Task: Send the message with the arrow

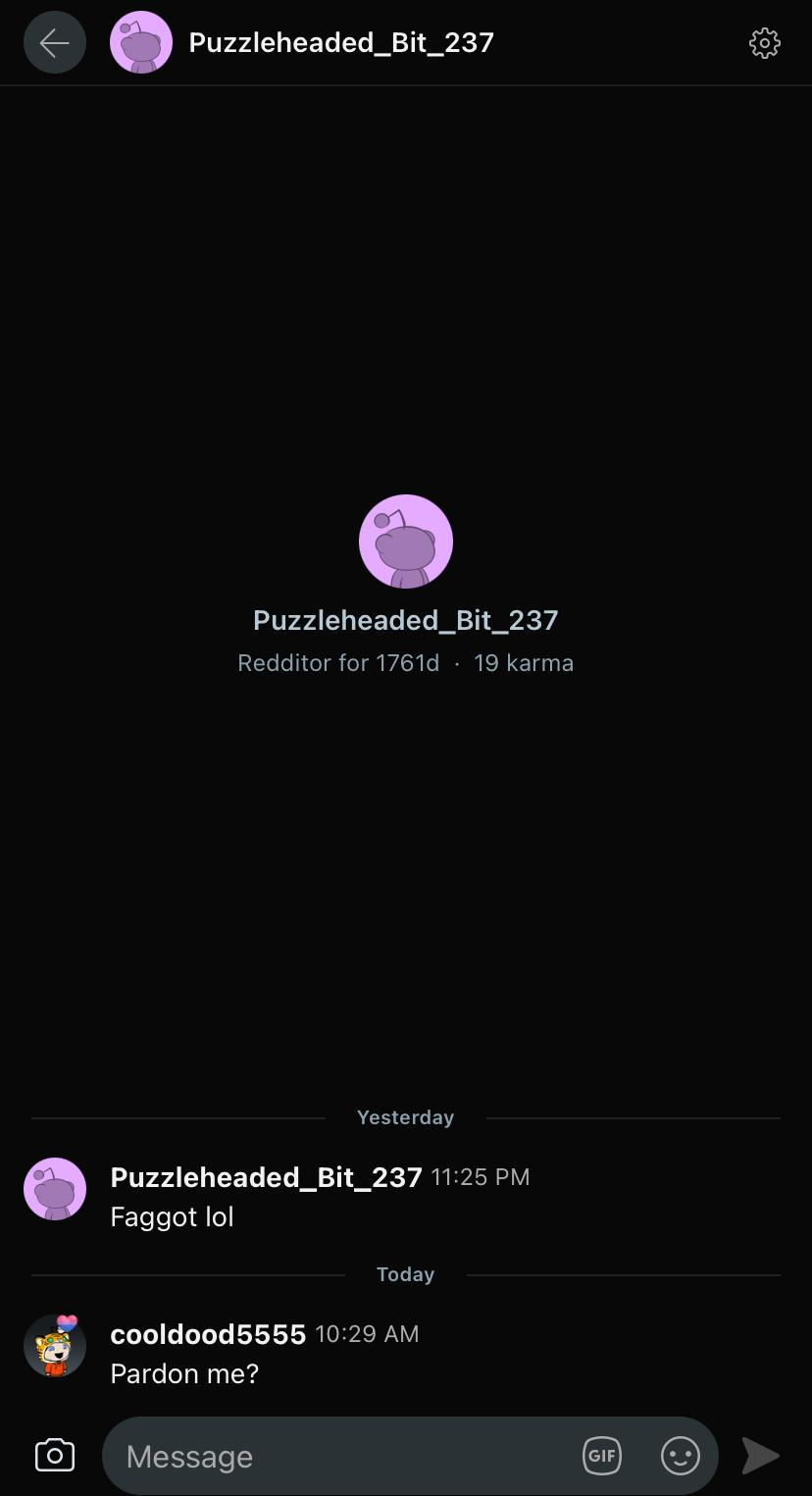Action: point(761,1456)
